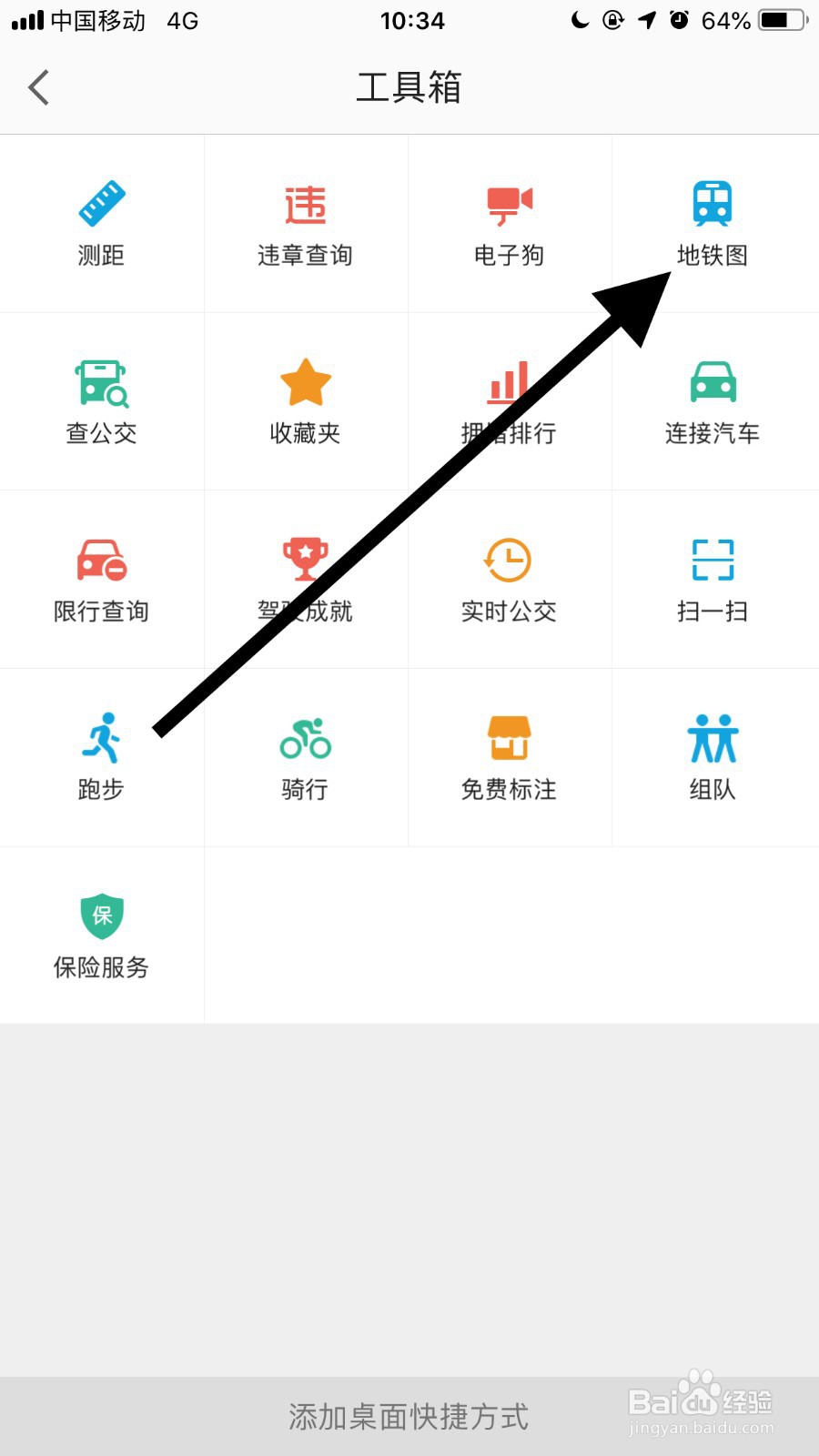This screenshot has height=1456, width=819.
Task: Select 查公交 bus lookup
Action: 102,400
